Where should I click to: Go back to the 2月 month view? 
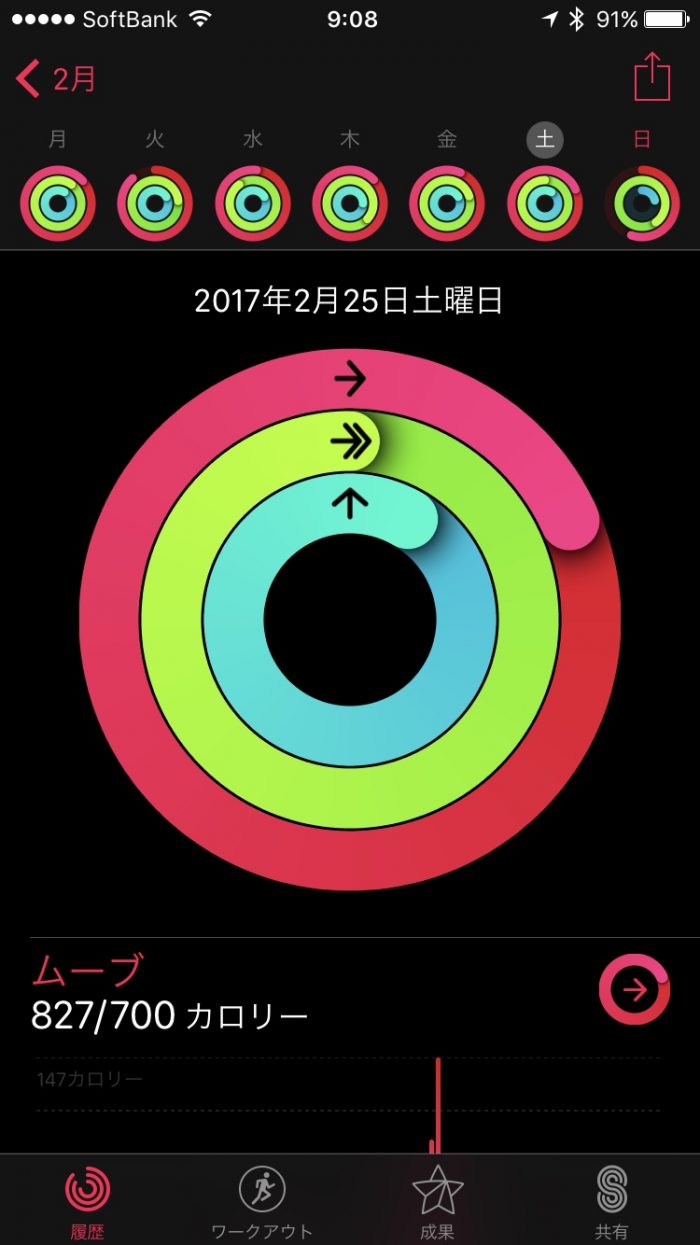(57, 78)
